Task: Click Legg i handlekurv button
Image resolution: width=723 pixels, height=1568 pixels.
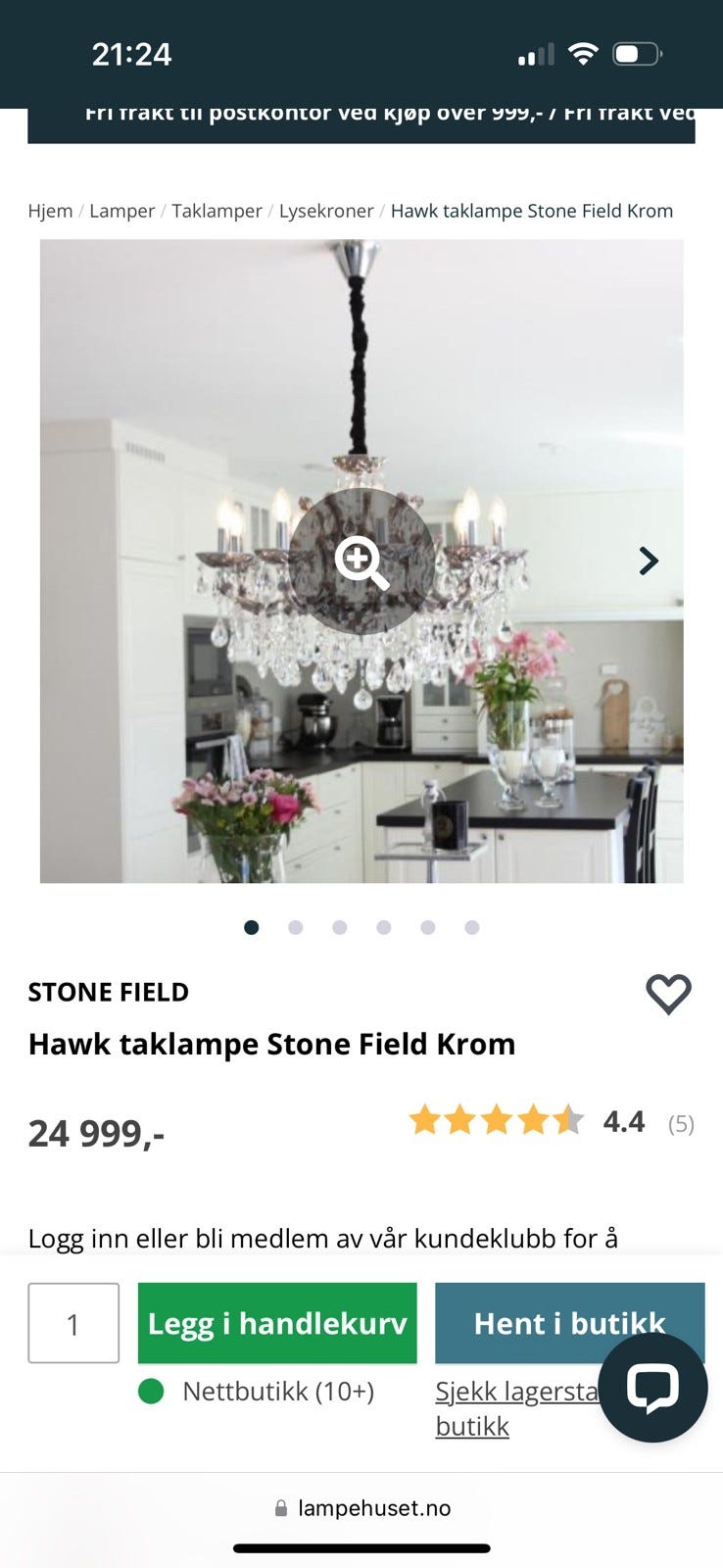Action: [x=277, y=1323]
